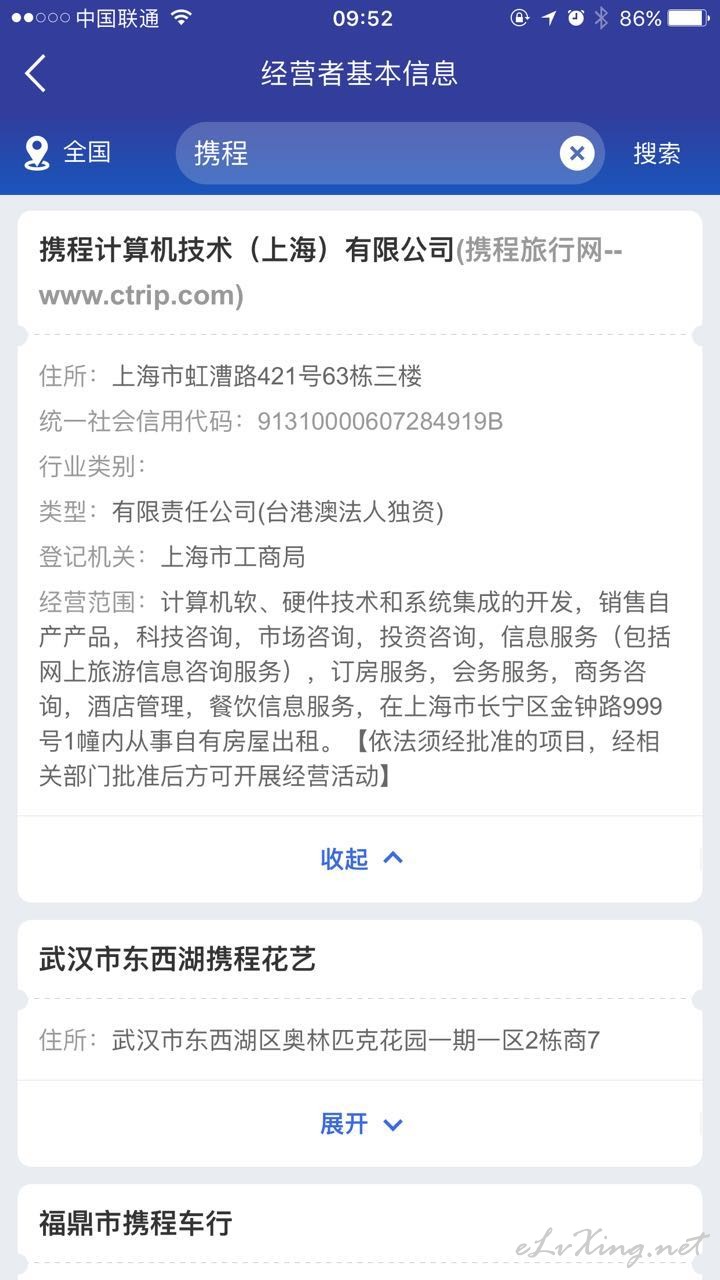The height and width of the screenshot is (1280, 720).
Task: Open the 福鼎市携程车行 result card
Action: click(x=360, y=1230)
